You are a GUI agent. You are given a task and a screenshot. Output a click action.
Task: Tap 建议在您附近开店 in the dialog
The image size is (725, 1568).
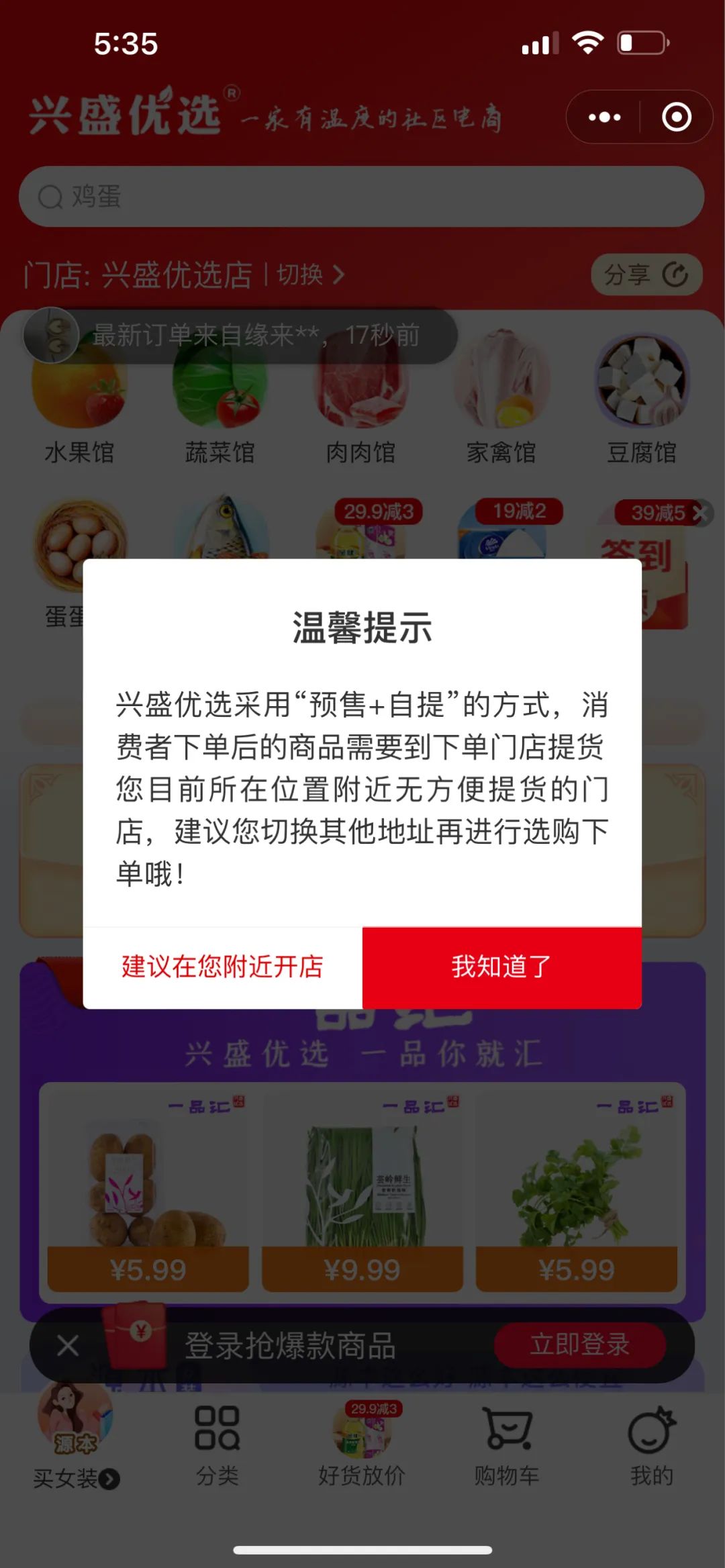coord(222,967)
